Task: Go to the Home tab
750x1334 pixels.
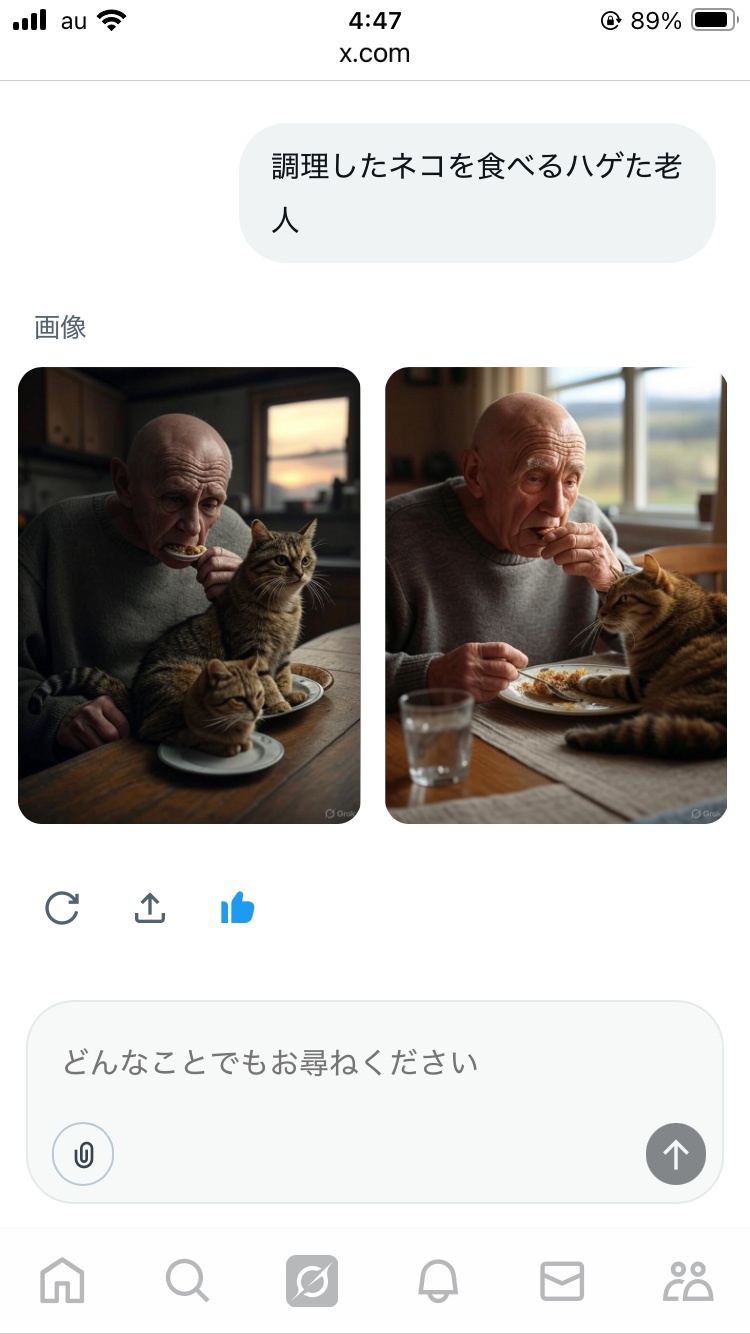Action: [x=62, y=1280]
